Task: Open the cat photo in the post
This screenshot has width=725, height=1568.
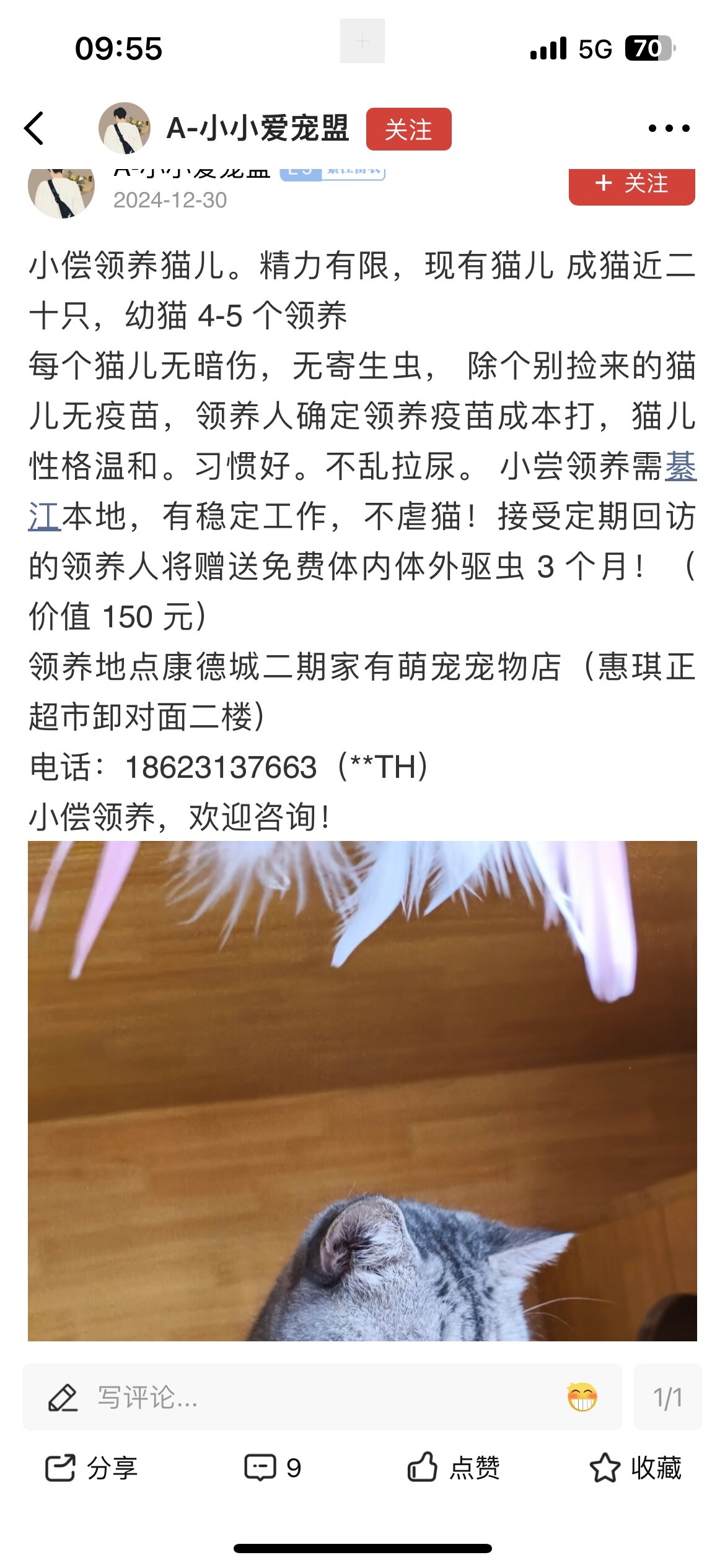Action: (x=362, y=1090)
